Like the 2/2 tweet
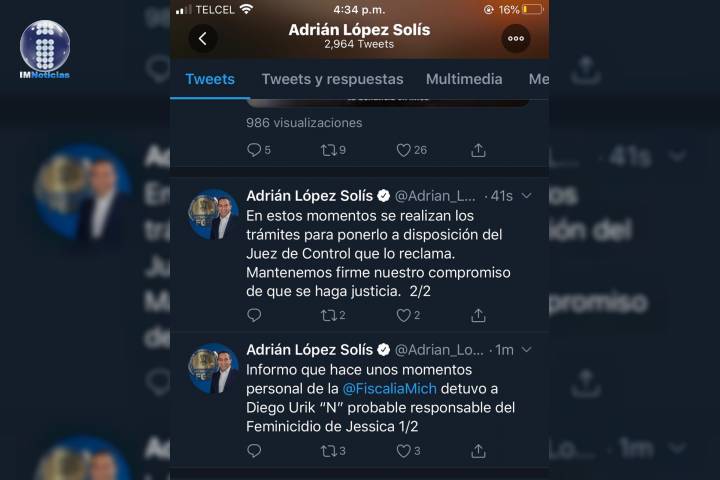The height and width of the screenshot is (480, 720). (x=403, y=315)
